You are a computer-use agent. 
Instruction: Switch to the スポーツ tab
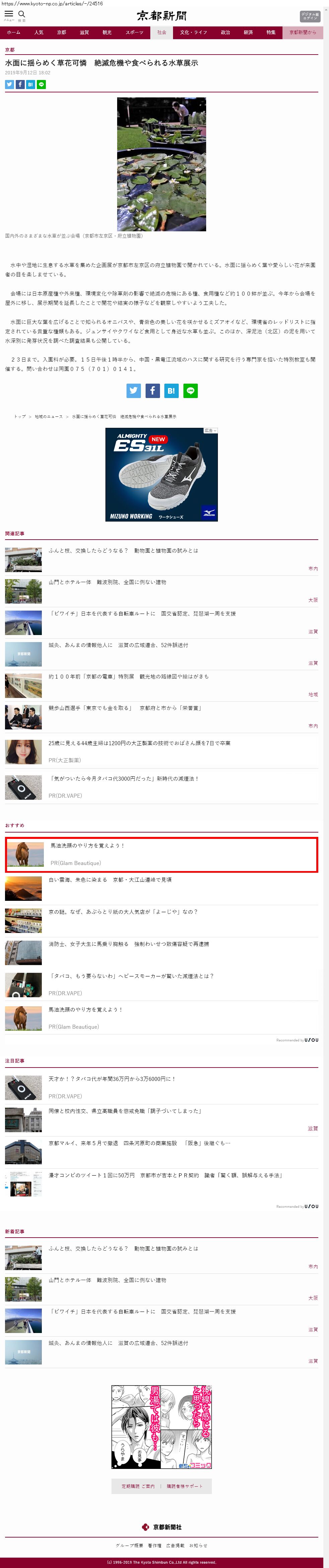(135, 32)
